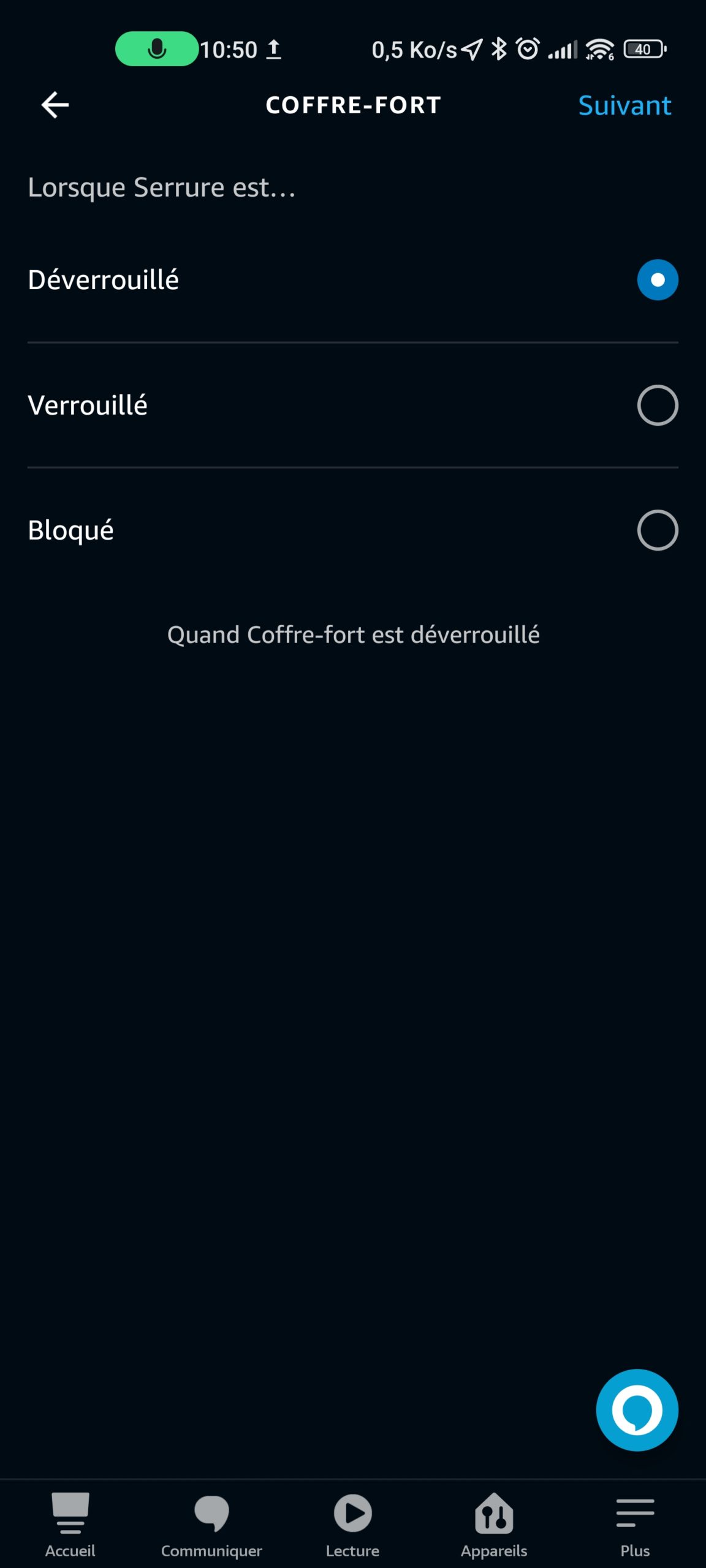
Task: Activate the Alexa voice button
Action: 637,1410
